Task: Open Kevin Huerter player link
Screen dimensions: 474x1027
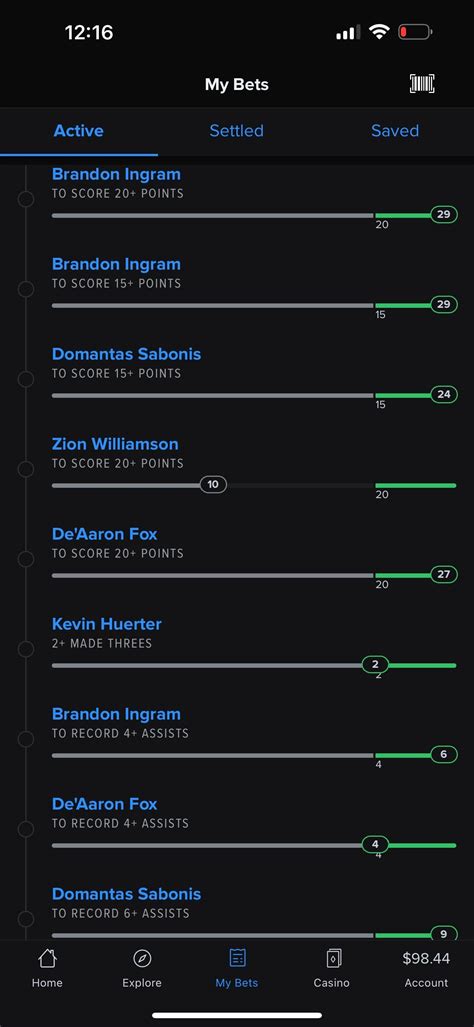Action: click(x=107, y=624)
